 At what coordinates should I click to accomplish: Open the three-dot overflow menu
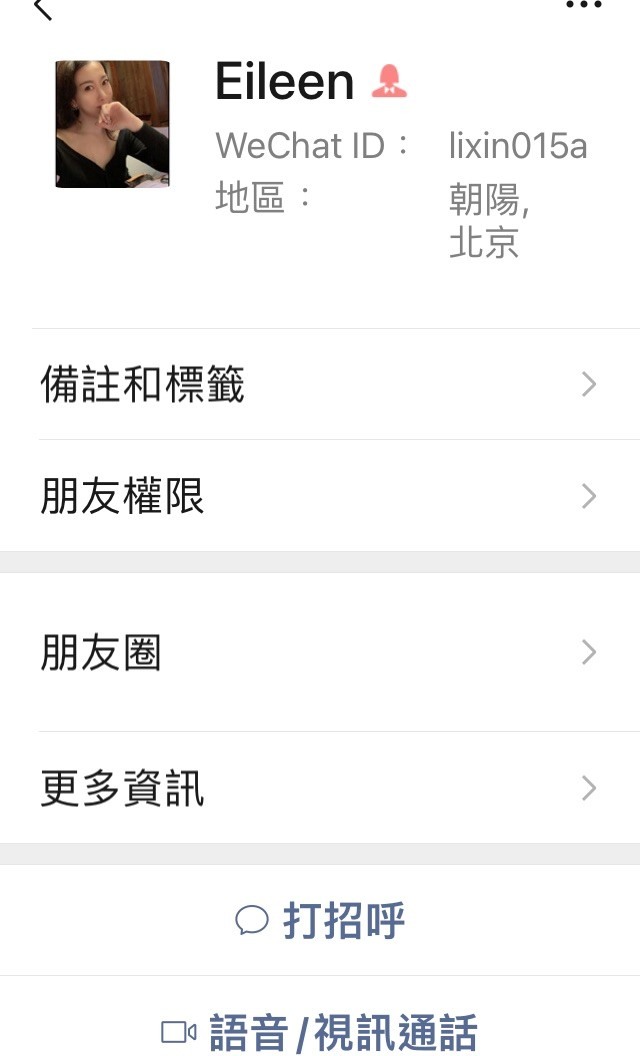[x=584, y=6]
